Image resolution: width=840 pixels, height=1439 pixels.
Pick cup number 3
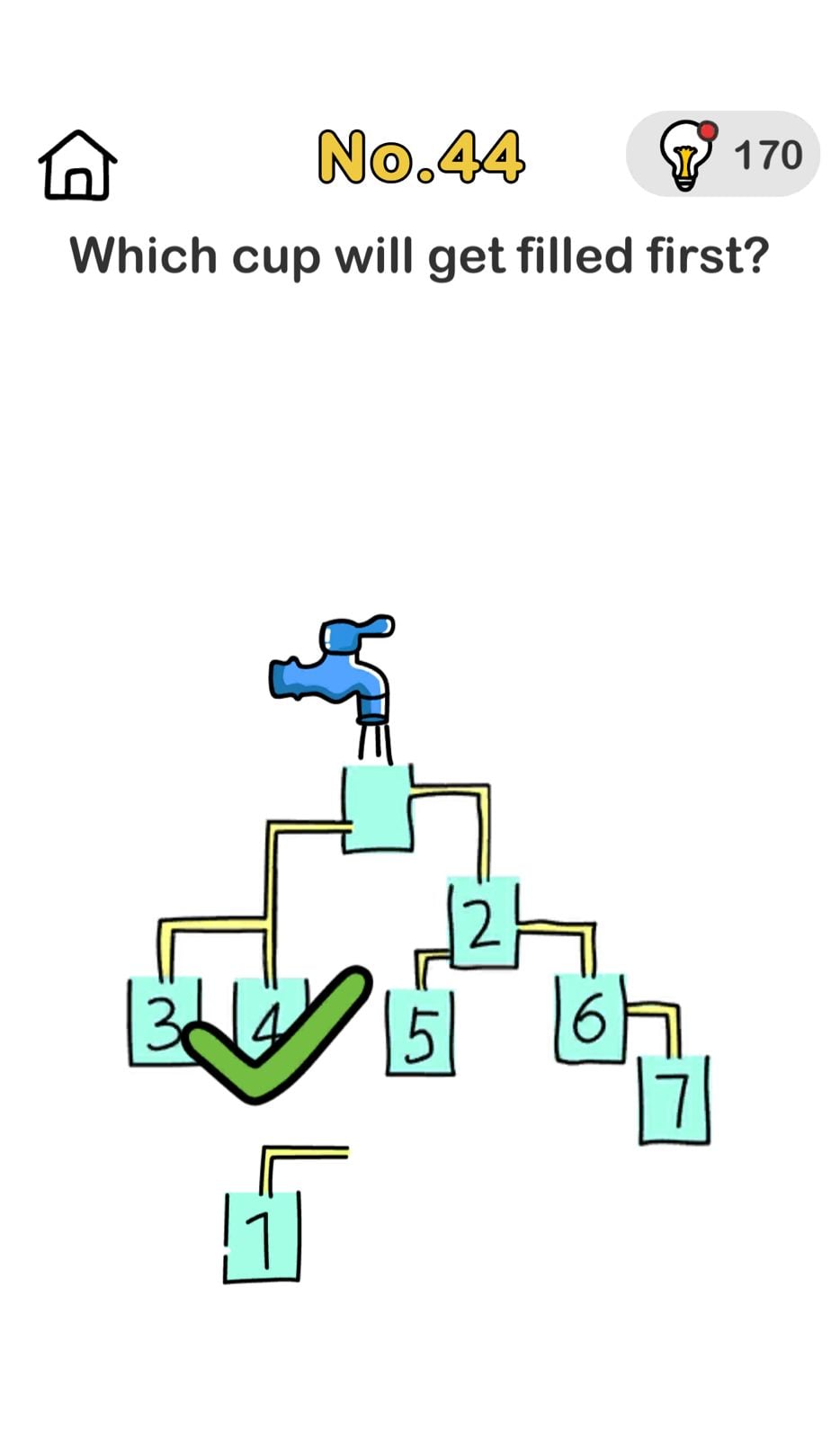tap(160, 1022)
